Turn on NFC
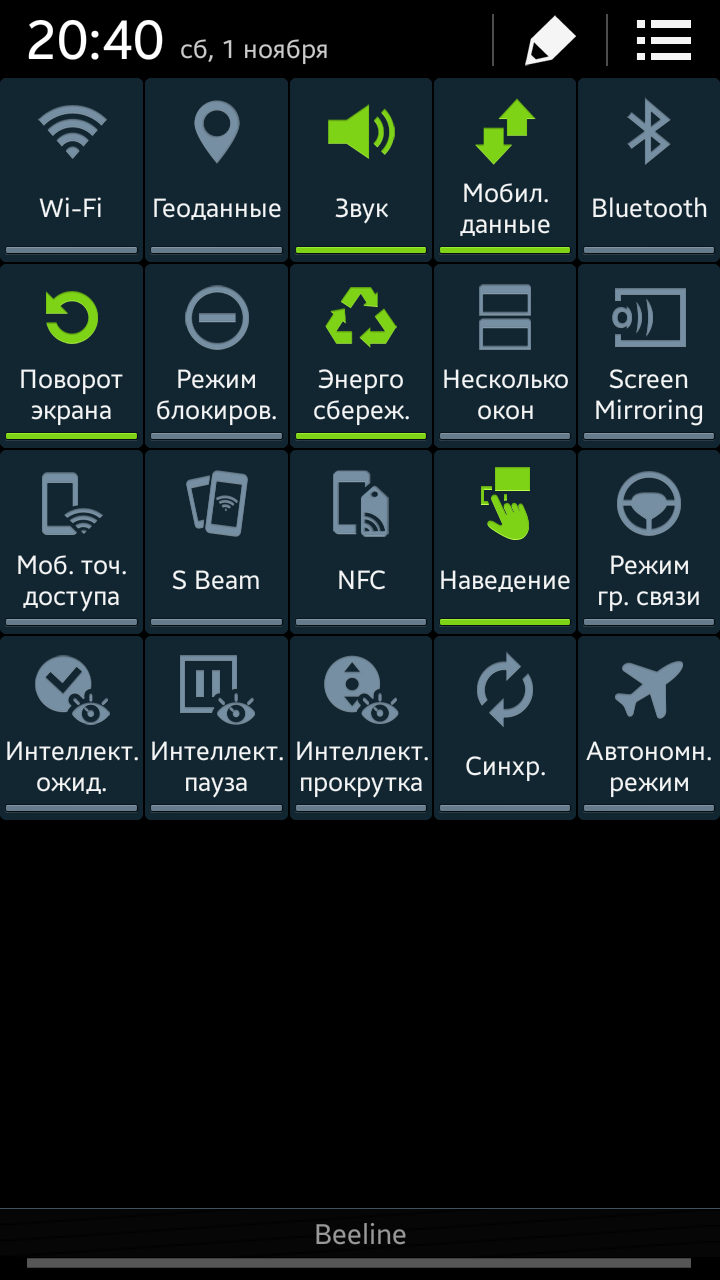The height and width of the screenshot is (1280, 720). coord(361,540)
